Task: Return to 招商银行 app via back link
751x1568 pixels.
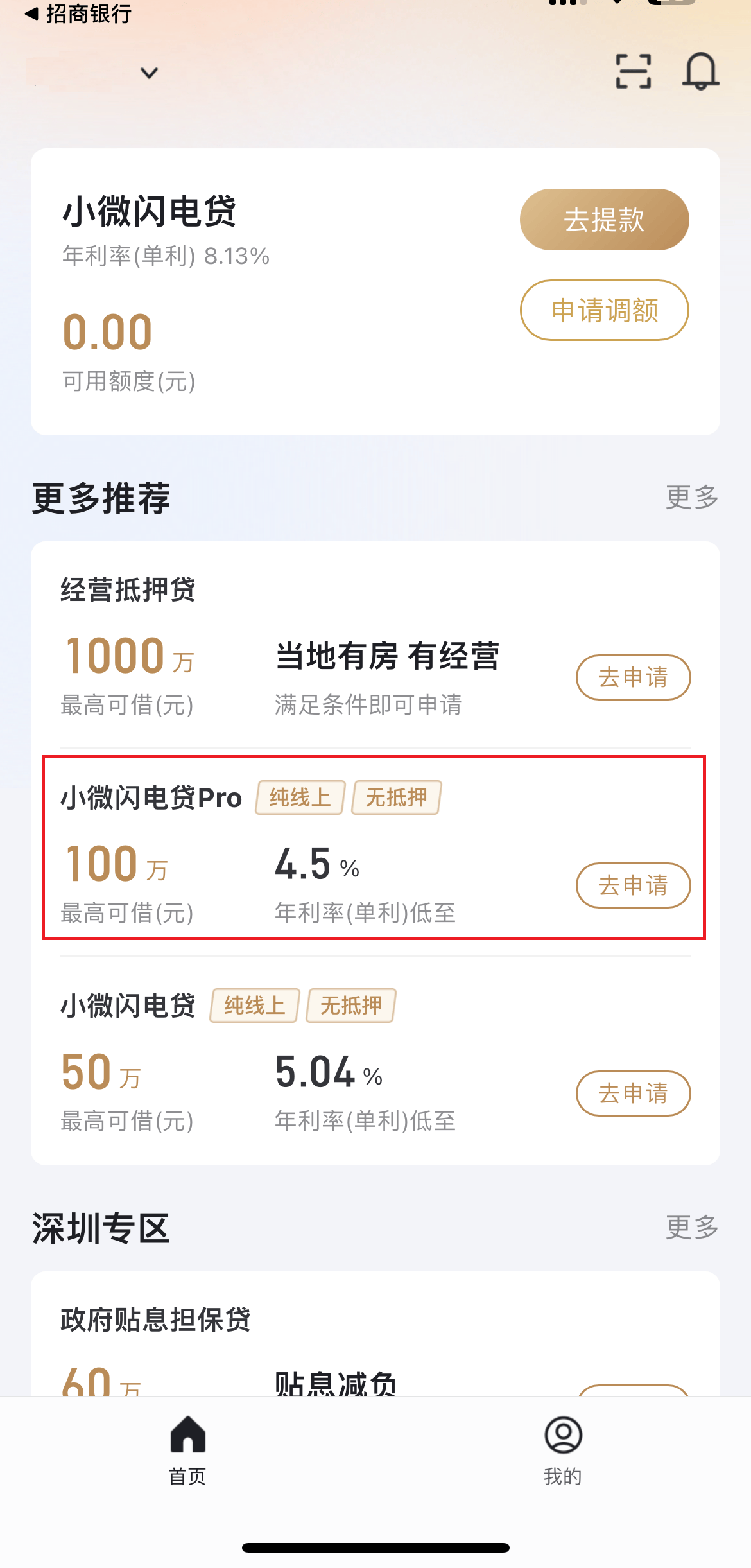Action: point(78,13)
